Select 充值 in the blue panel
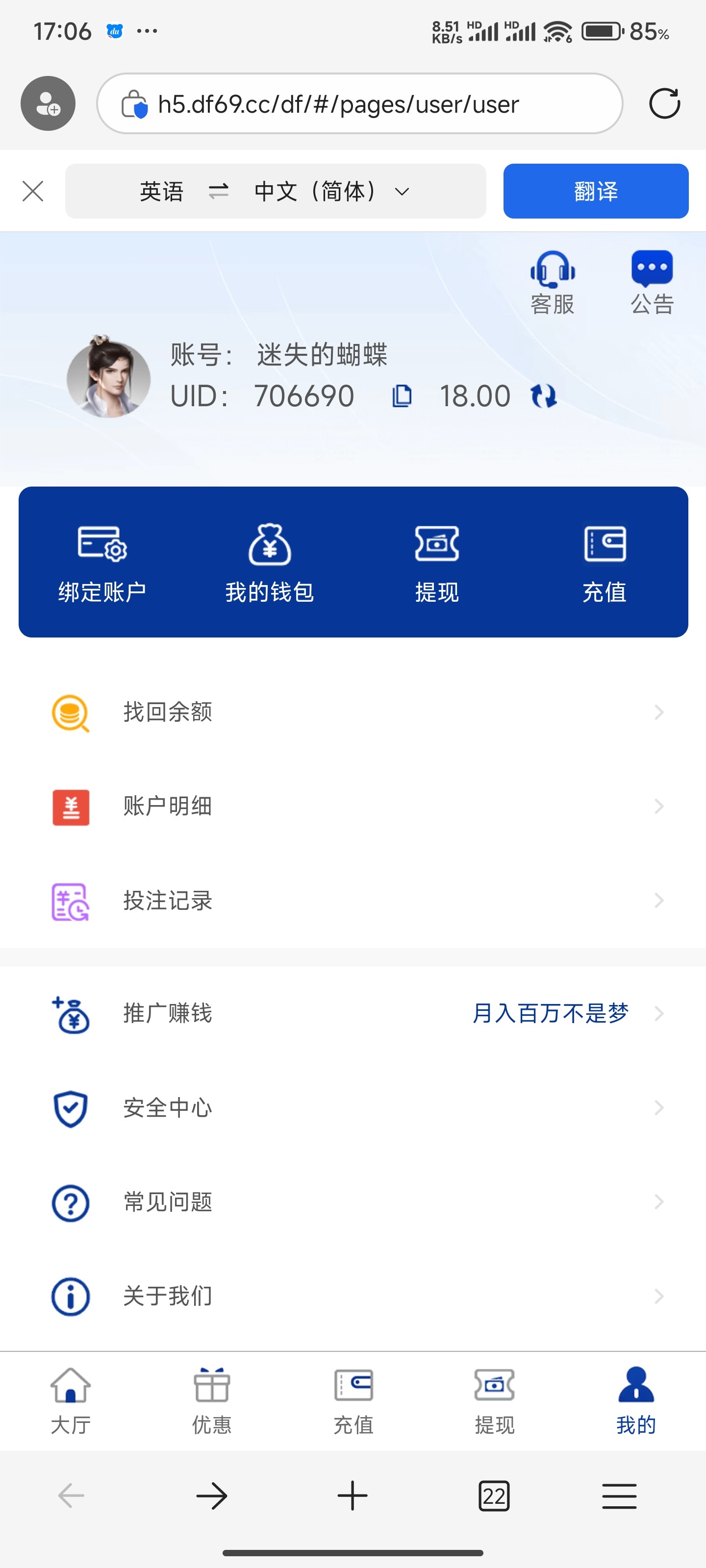Viewport: 706px width, 1568px height. tap(605, 563)
